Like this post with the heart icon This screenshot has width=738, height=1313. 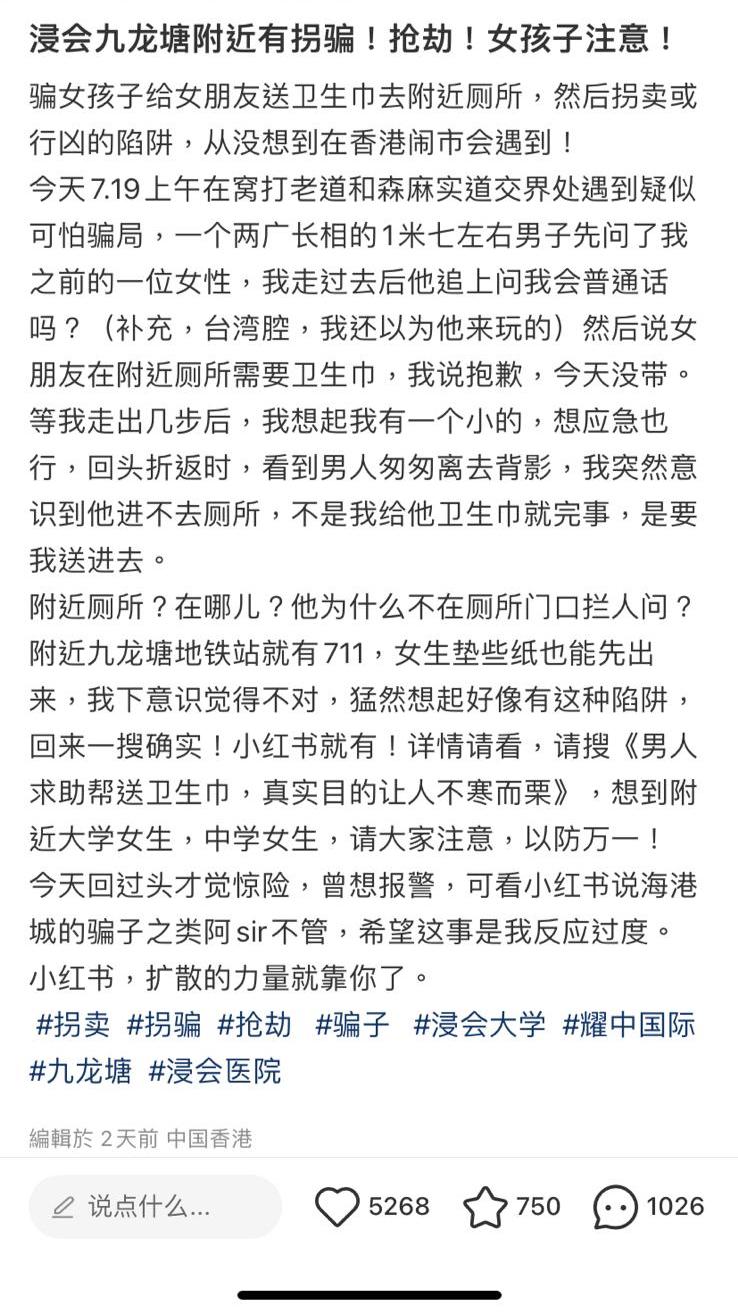(337, 1207)
